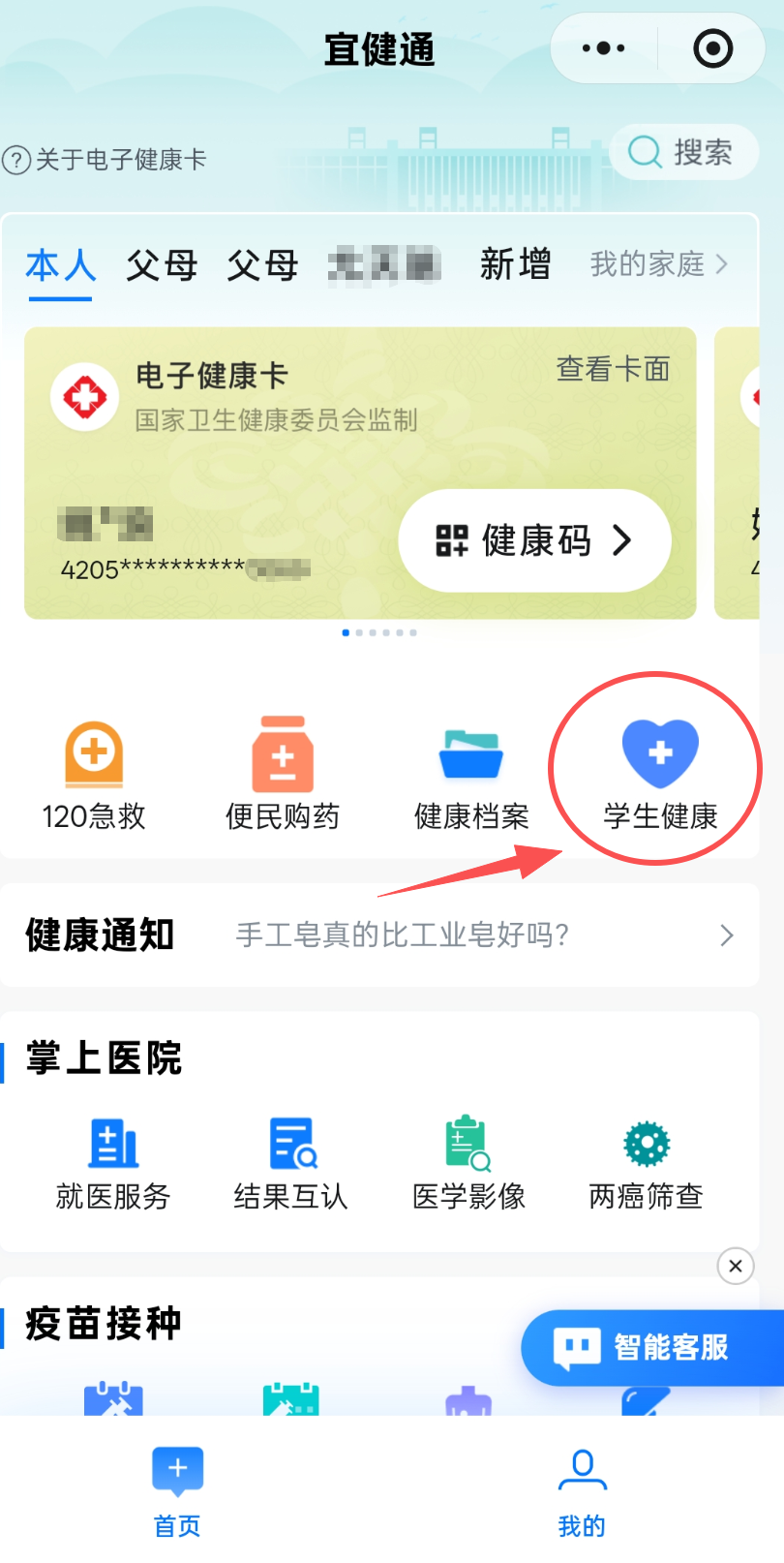Open the 搜索 search bar
The width and height of the screenshot is (784, 1563).
click(x=684, y=152)
